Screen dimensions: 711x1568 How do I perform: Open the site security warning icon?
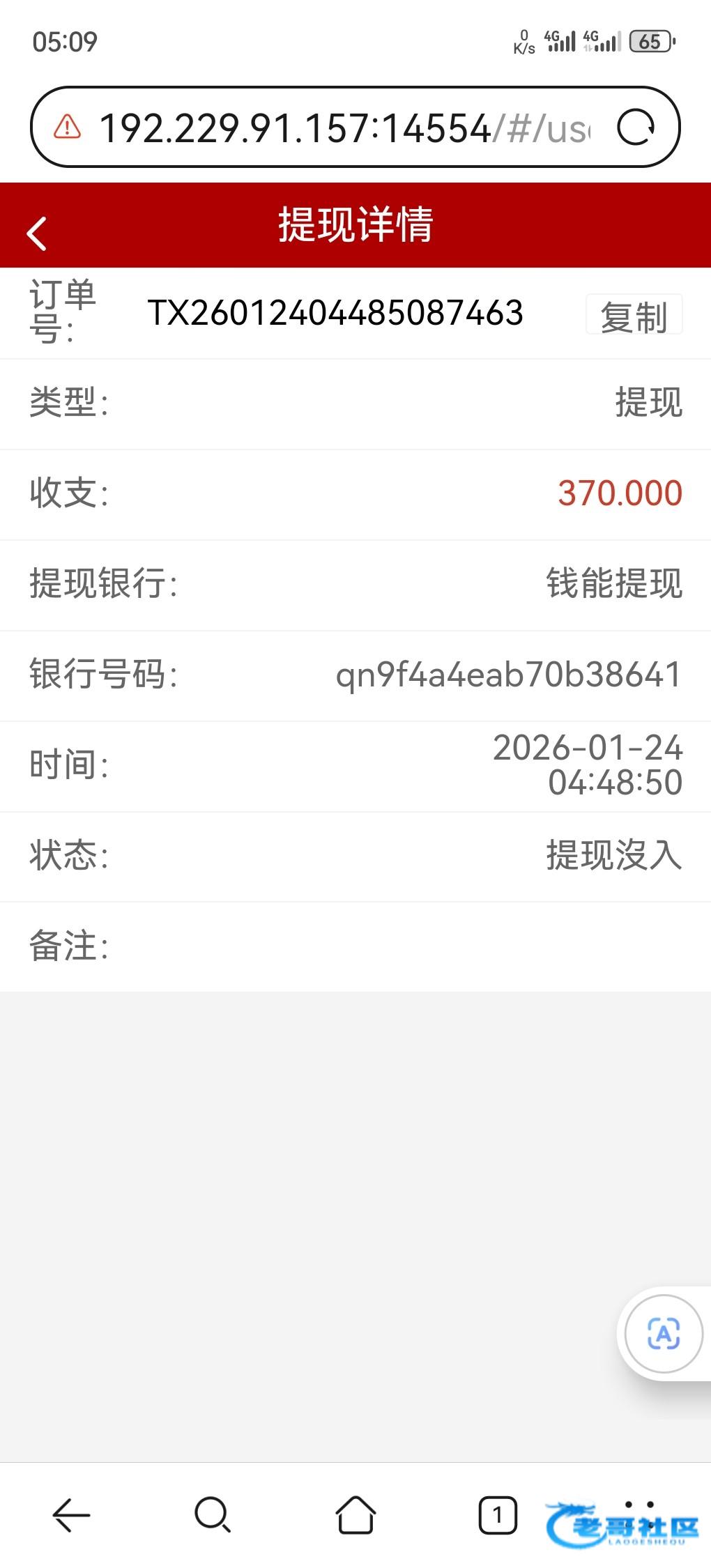pos(68,127)
